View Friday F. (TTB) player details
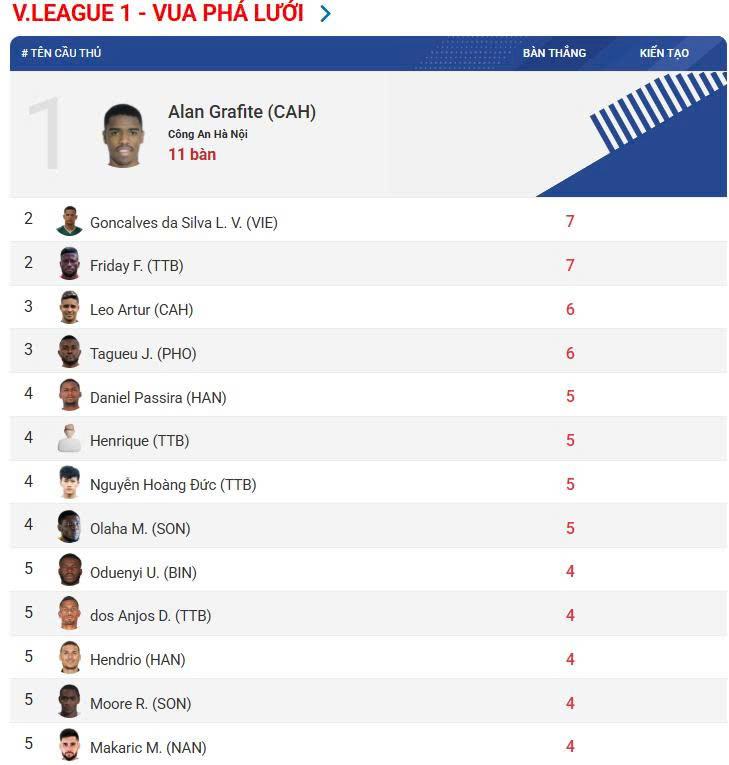 [x=136, y=266]
